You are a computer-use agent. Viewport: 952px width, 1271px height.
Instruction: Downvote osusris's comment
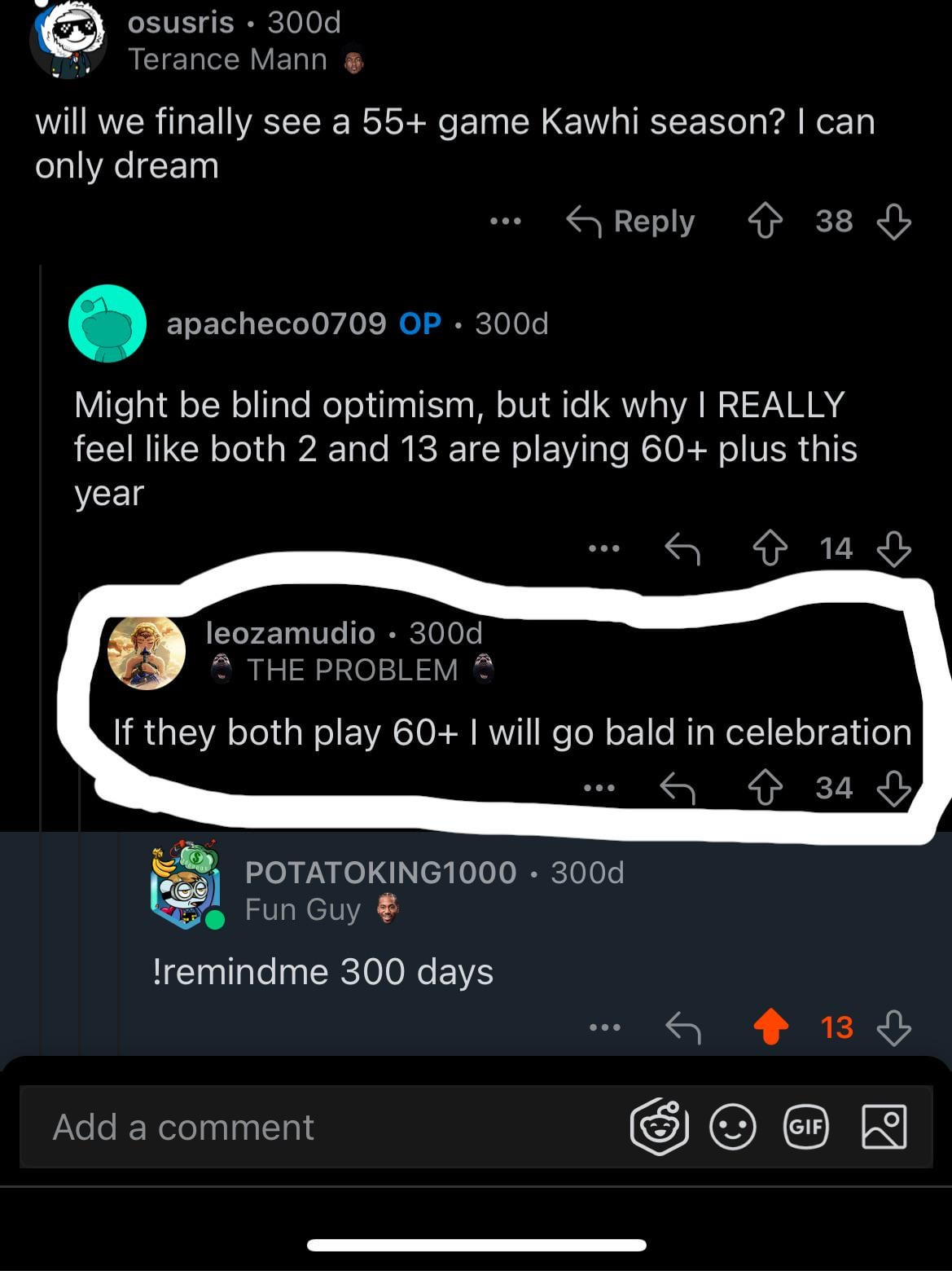point(893,221)
